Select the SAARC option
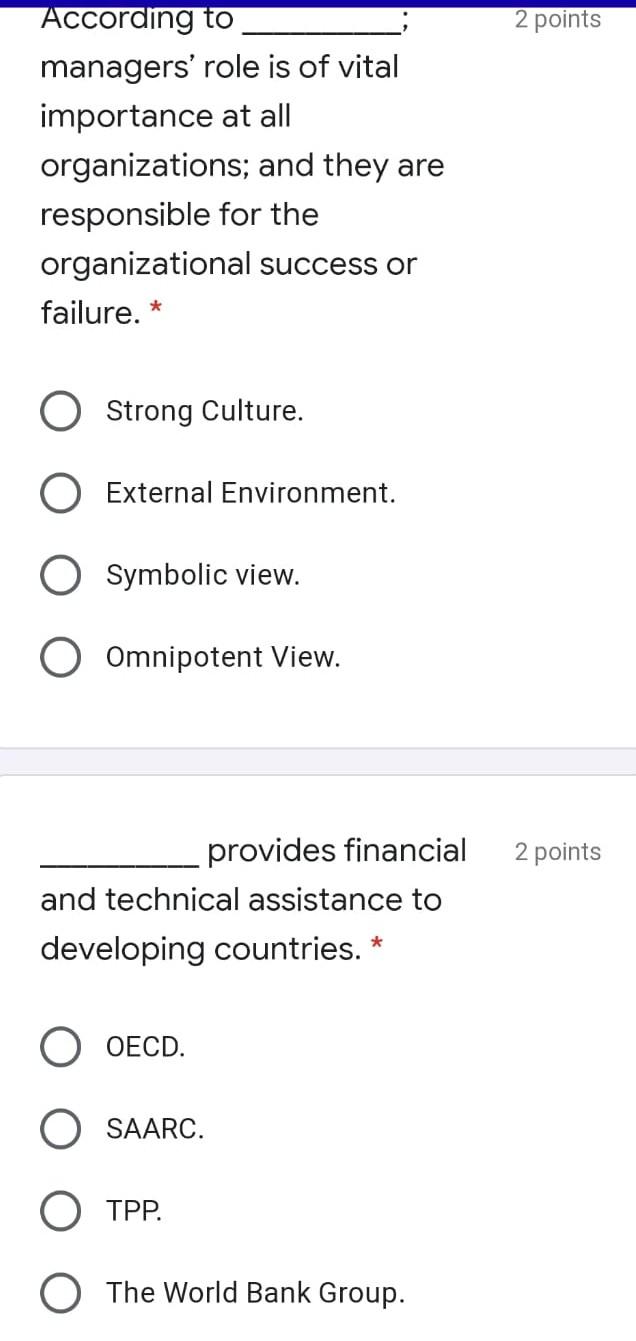Viewport: 636px width, 1341px height. (61, 1130)
